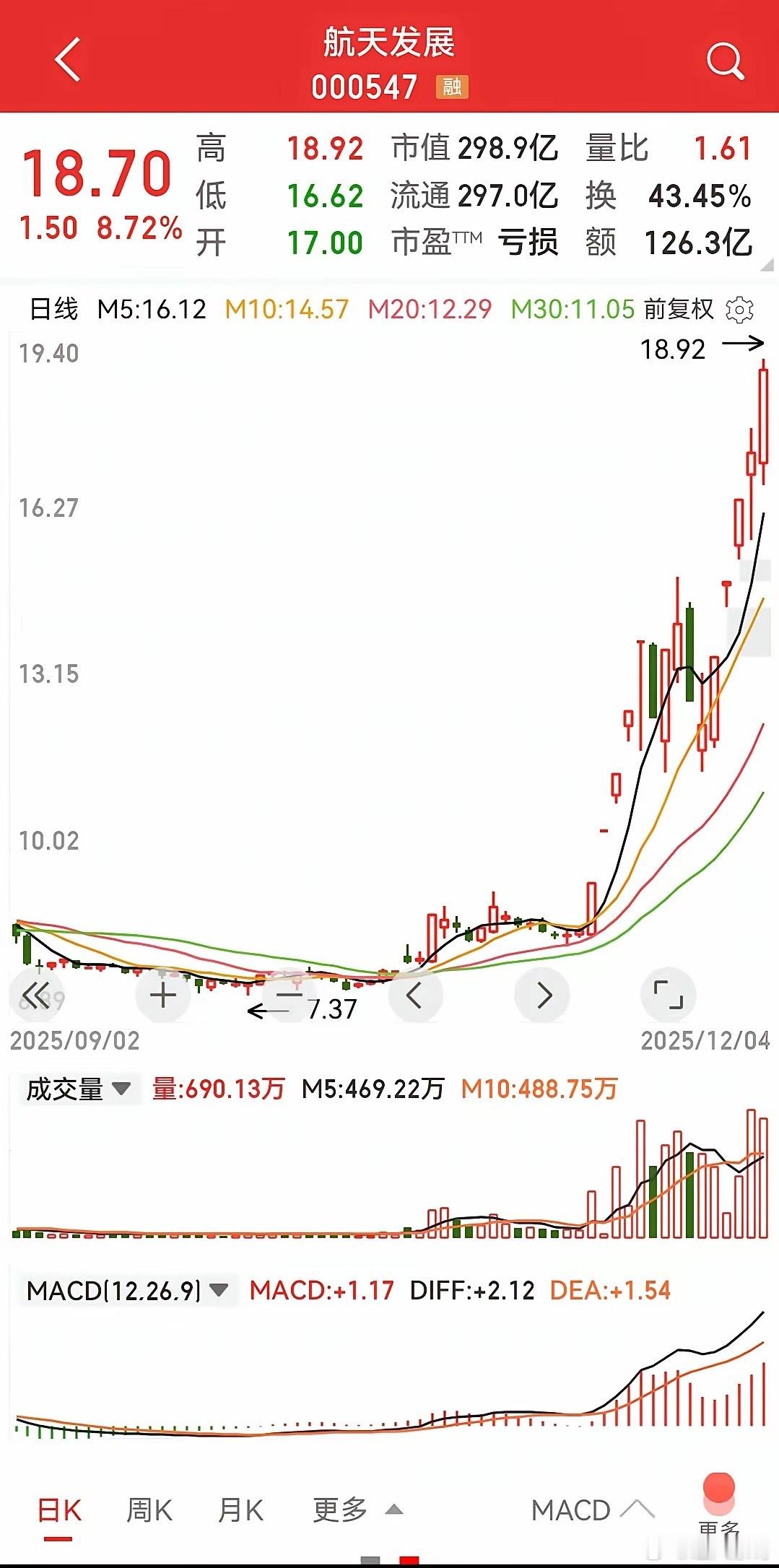Move chart one candle left
This screenshot has height=1568, width=779.
click(x=415, y=995)
